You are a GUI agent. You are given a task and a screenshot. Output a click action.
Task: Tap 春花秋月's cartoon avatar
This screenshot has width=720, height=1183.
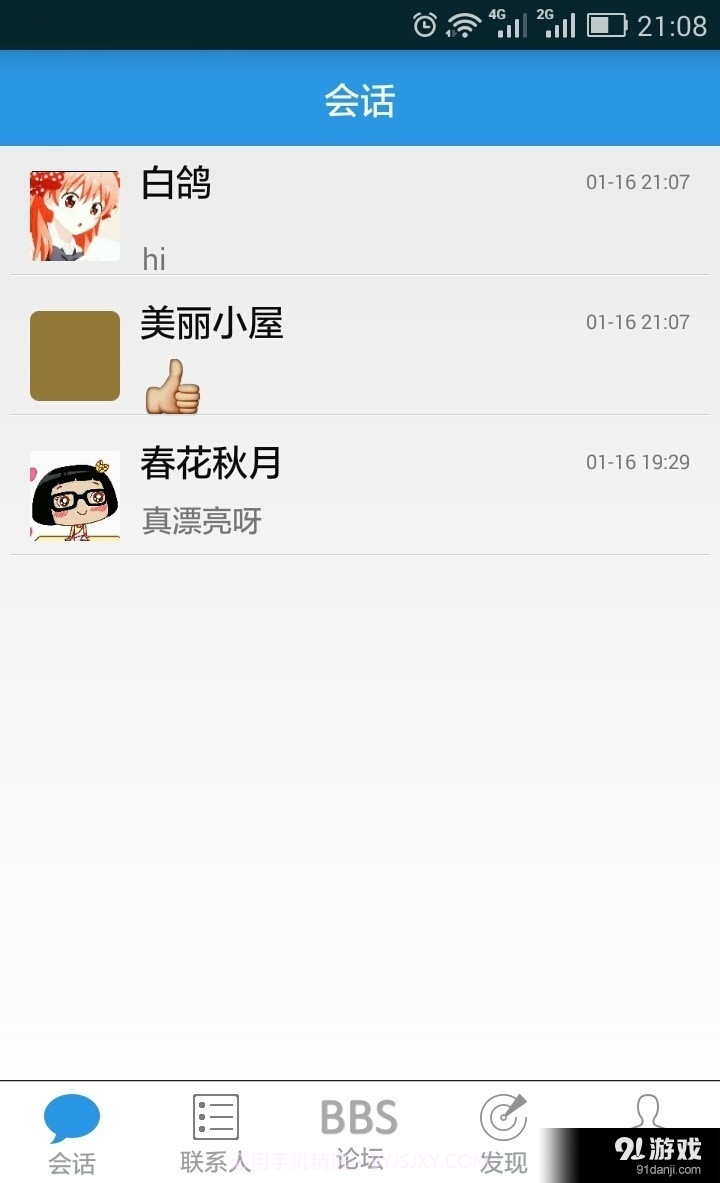[74, 495]
